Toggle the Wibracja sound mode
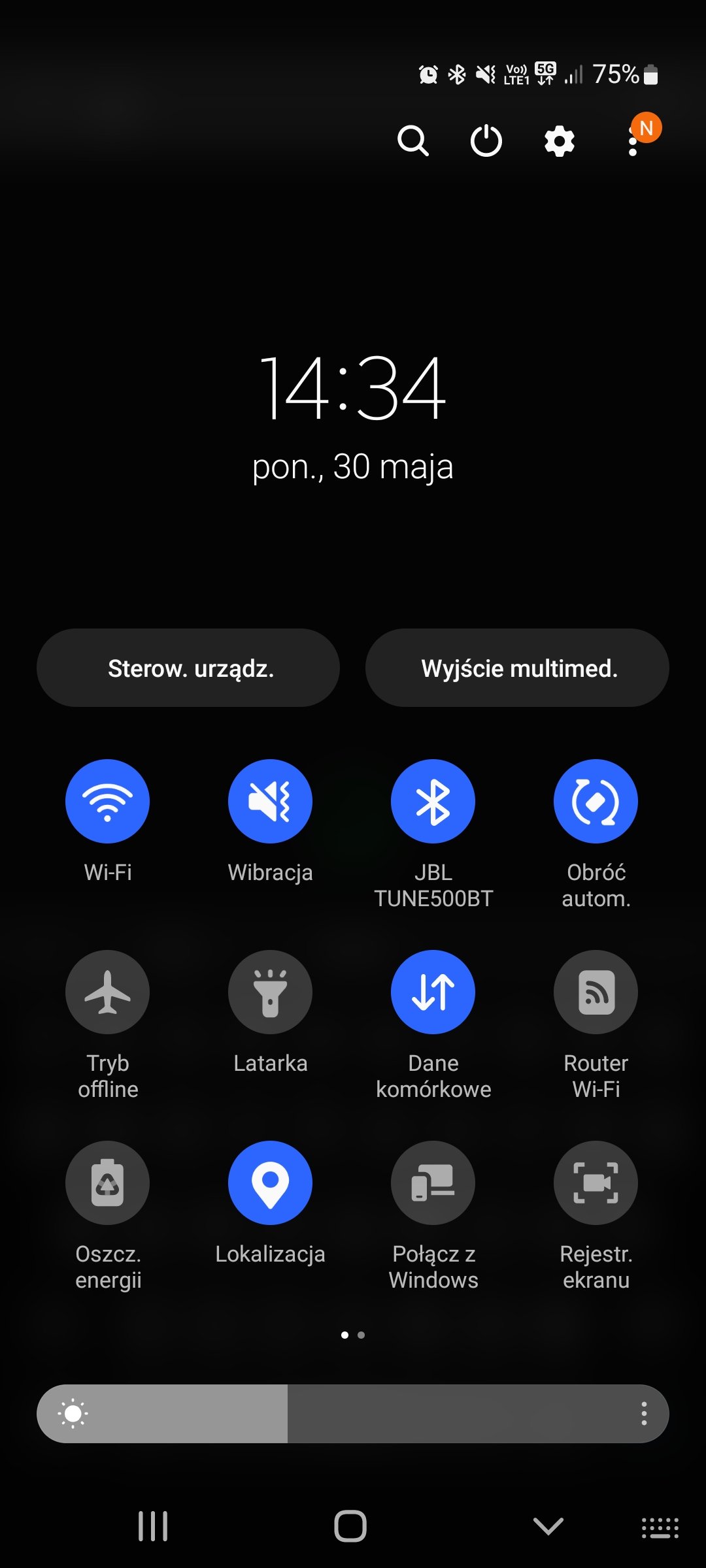The height and width of the screenshot is (1568, 706). 270,801
